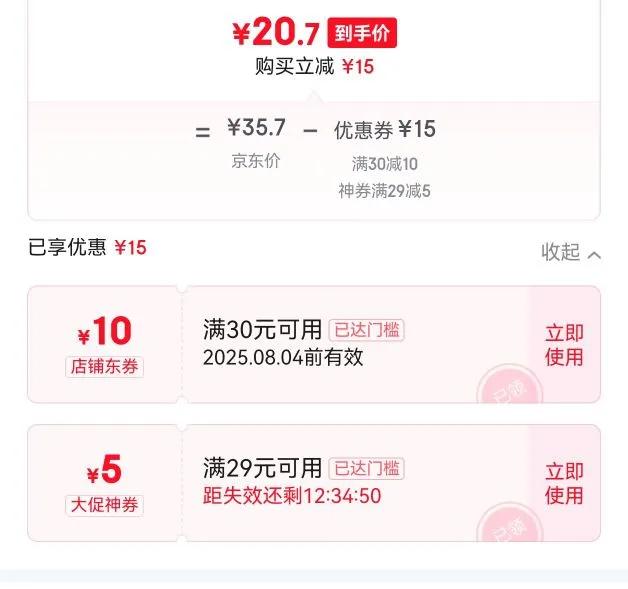Use the ¥5 大促神券 coupon now

pos(564,483)
